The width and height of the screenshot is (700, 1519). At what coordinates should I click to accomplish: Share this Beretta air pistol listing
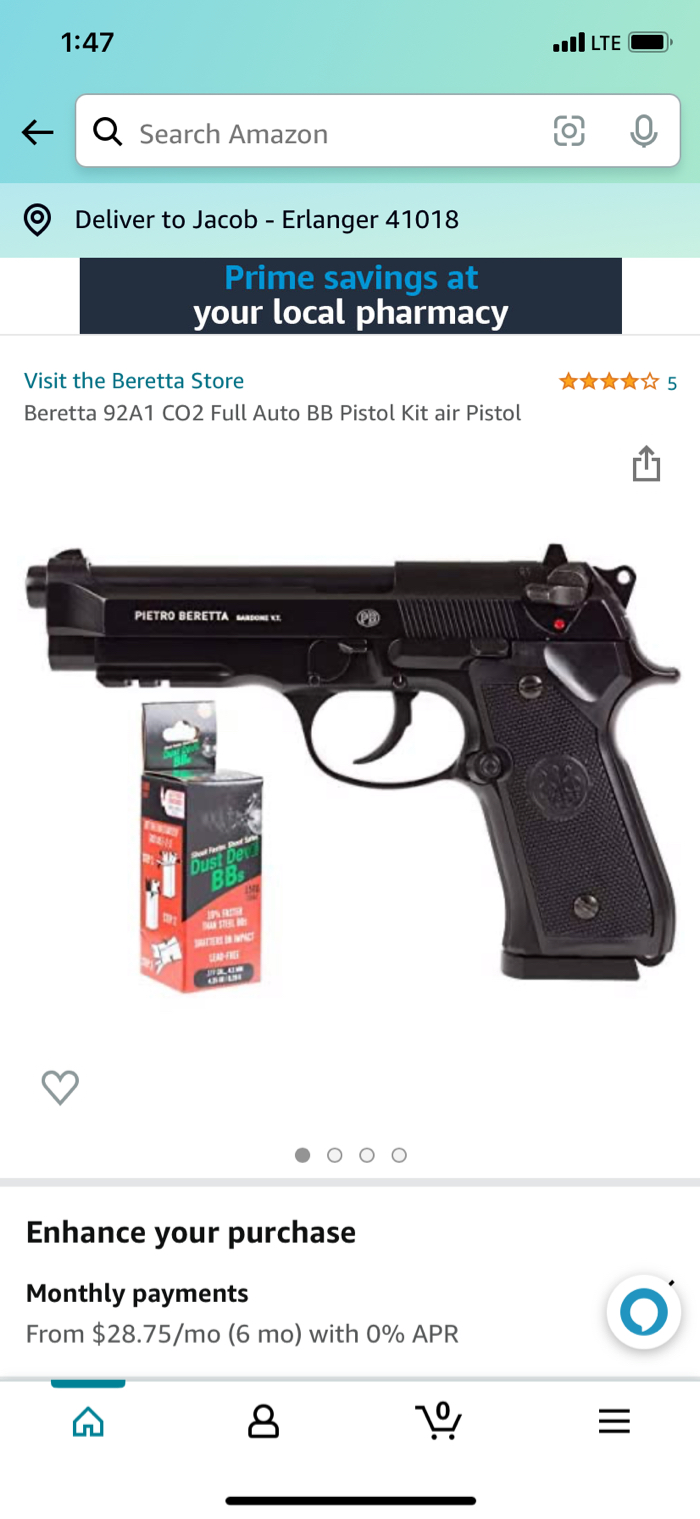click(x=646, y=463)
